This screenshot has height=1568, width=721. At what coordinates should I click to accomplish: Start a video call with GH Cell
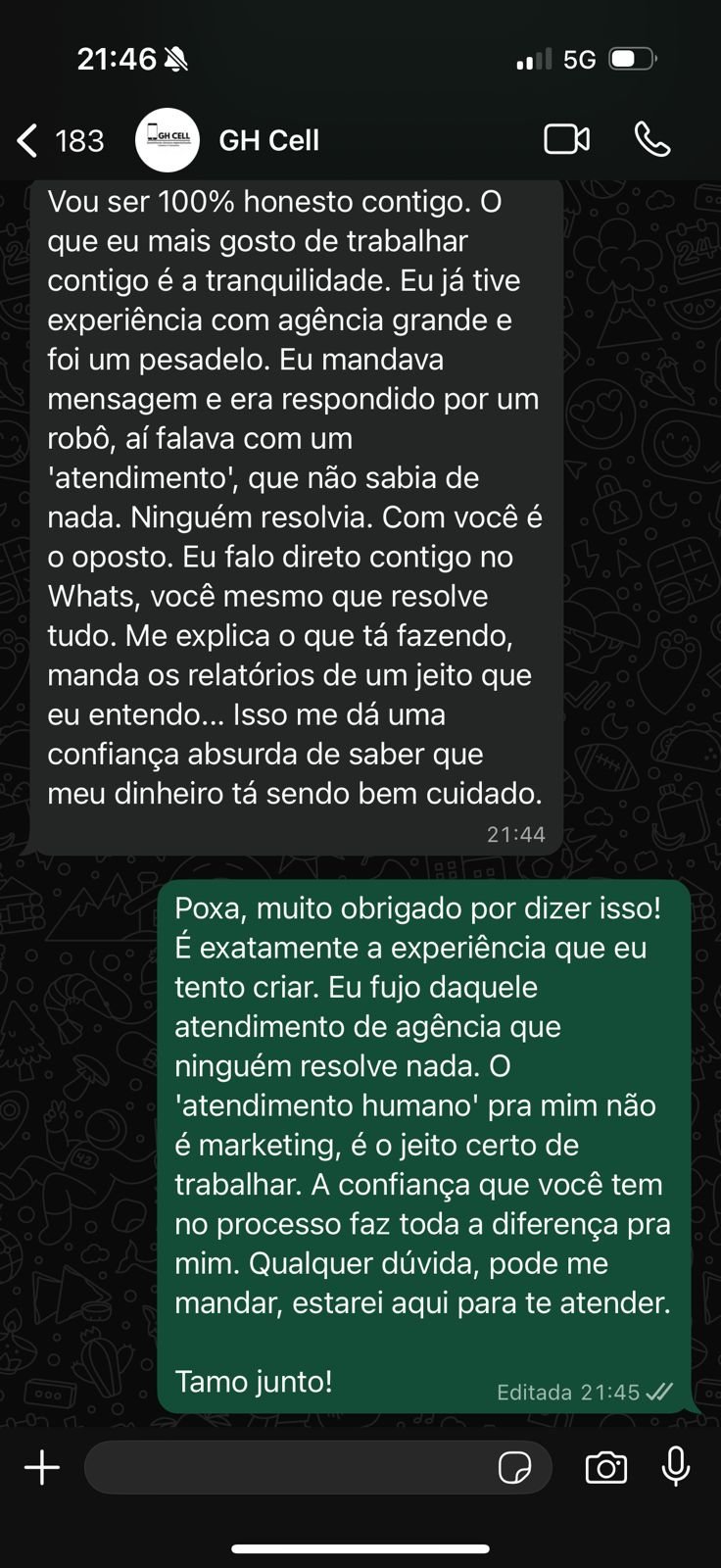566,140
